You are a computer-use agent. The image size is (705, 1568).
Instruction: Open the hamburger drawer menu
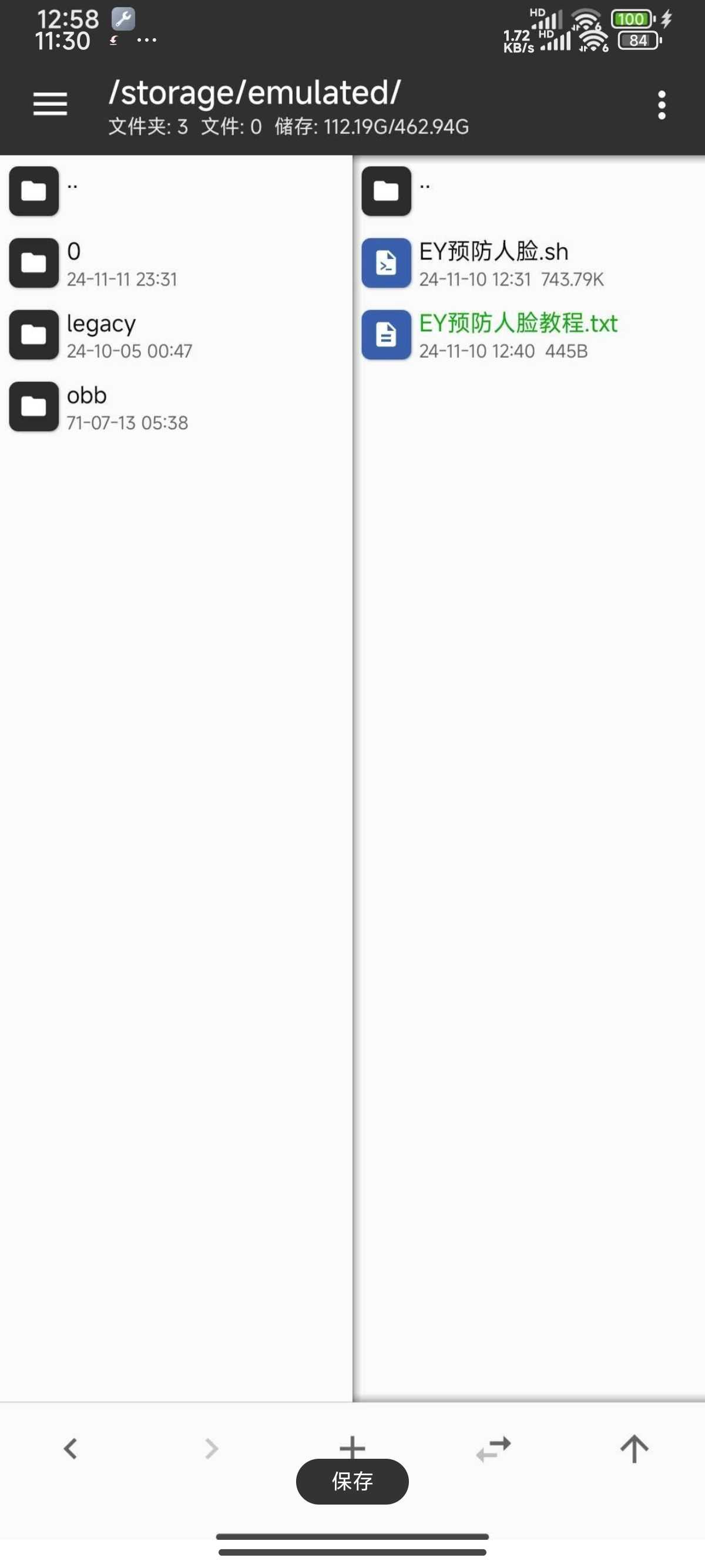click(x=50, y=104)
